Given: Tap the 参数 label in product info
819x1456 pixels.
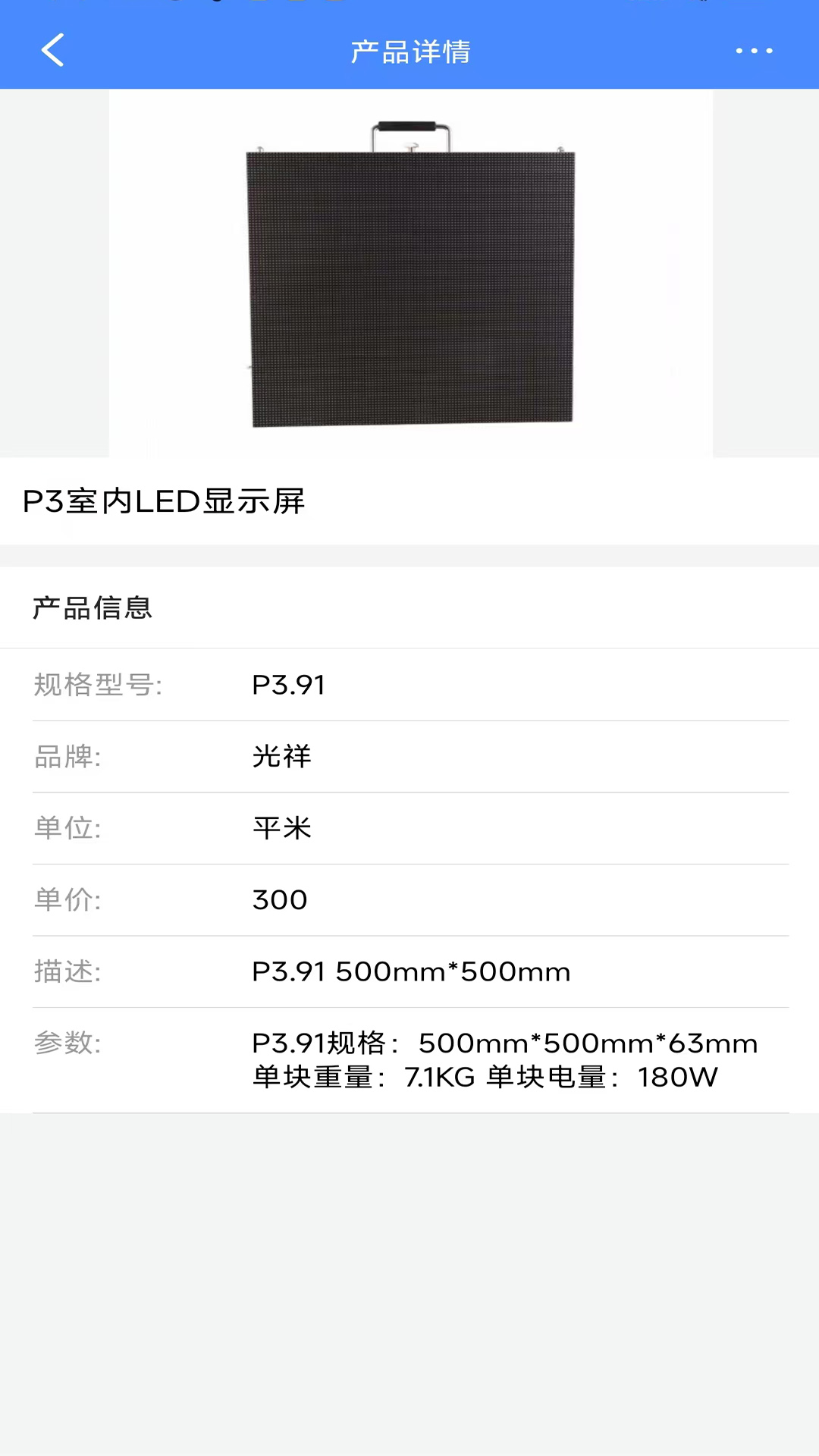Looking at the screenshot, I should (x=67, y=1043).
